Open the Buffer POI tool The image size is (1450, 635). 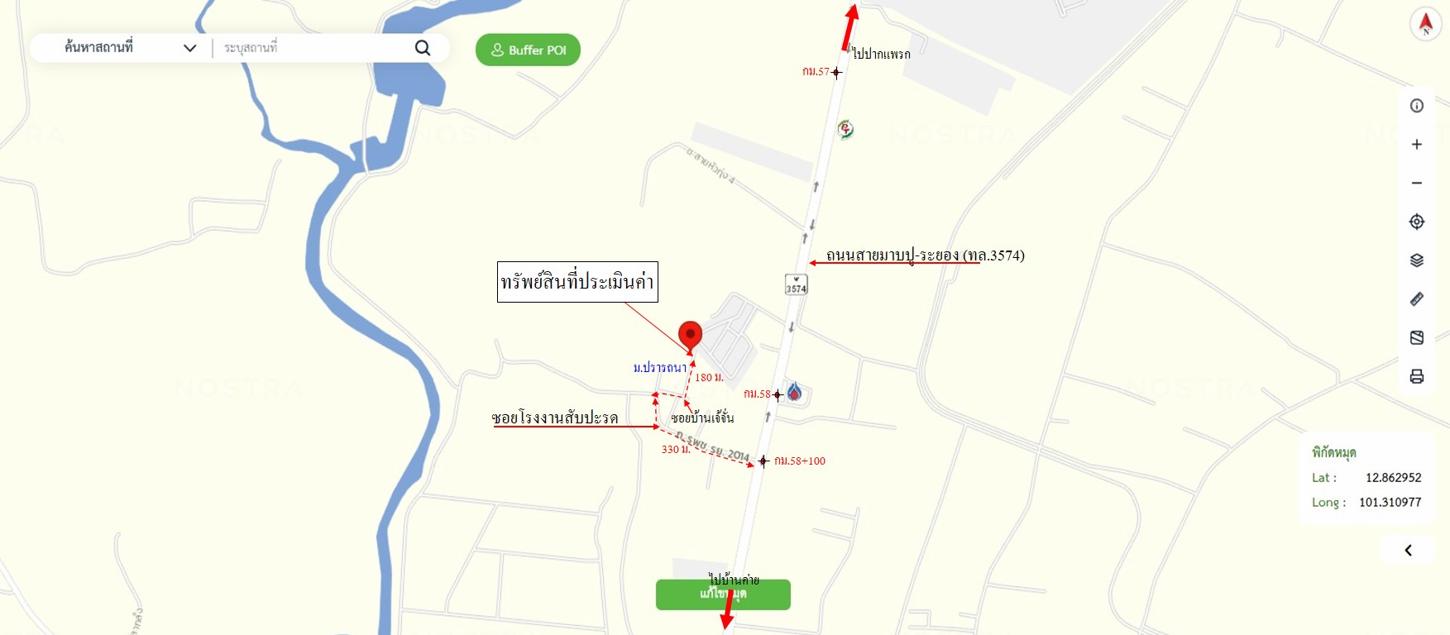528,50
